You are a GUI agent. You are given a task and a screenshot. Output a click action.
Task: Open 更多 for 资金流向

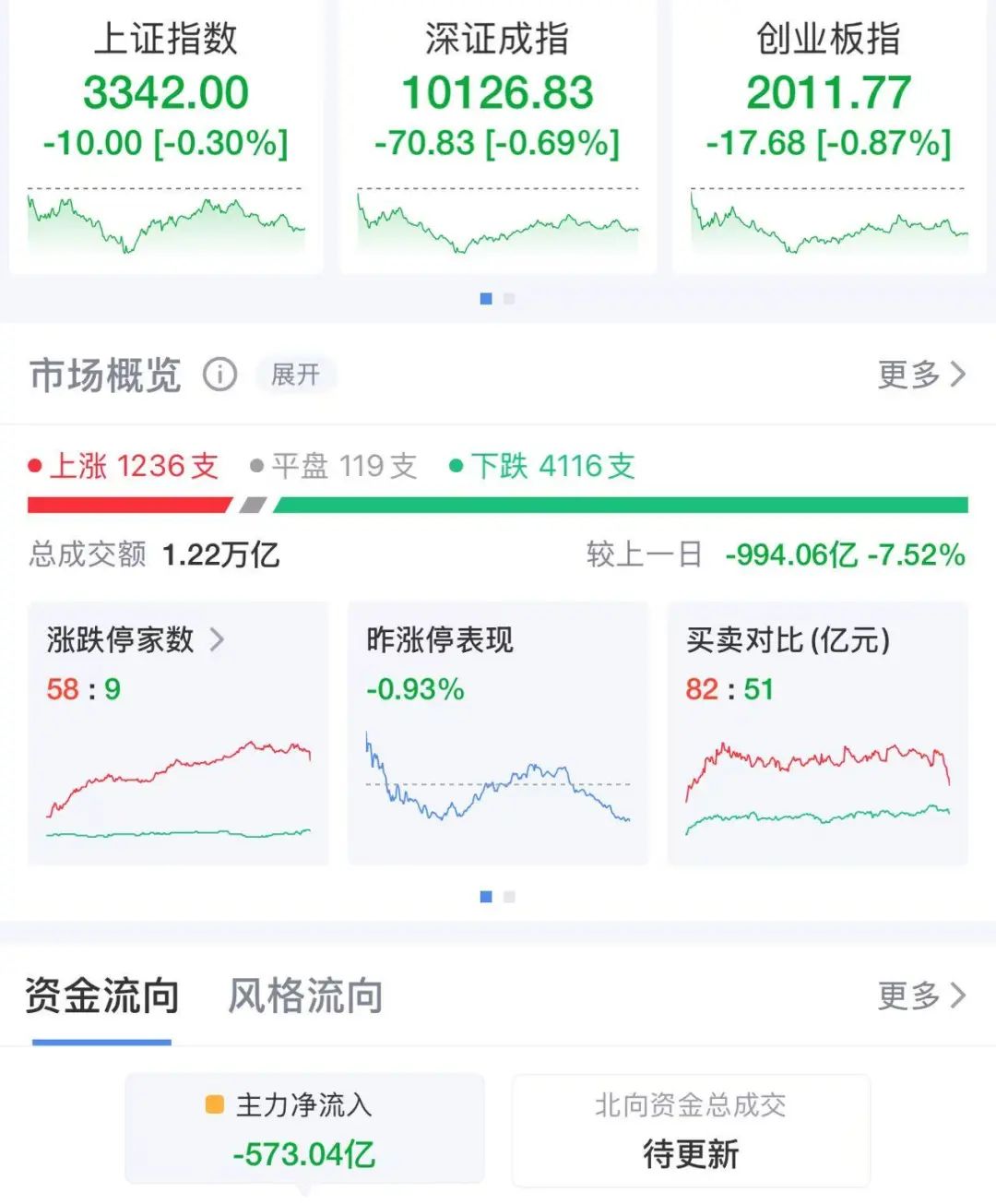(x=920, y=995)
